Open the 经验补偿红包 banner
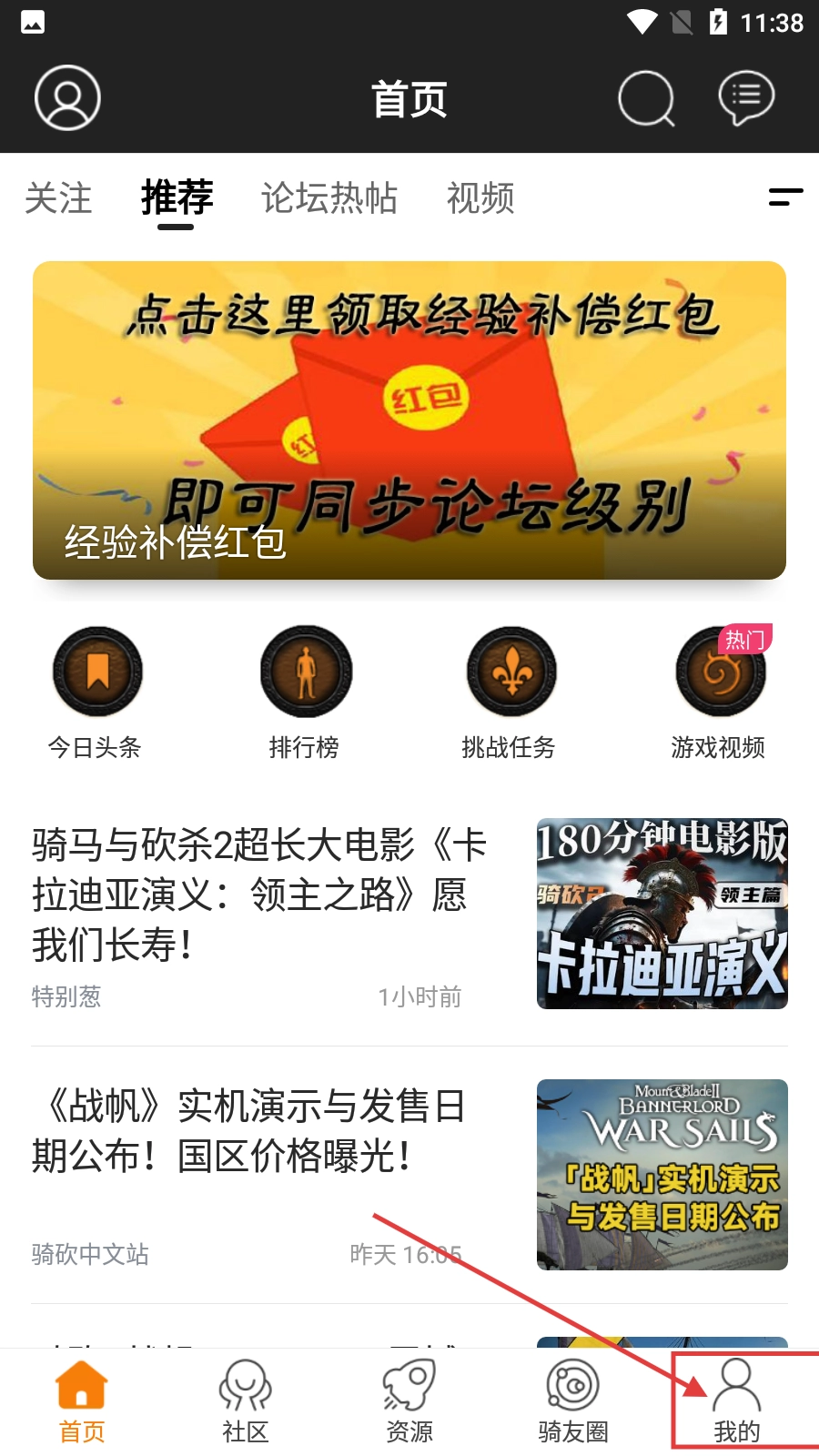The image size is (819, 1456). [409, 420]
